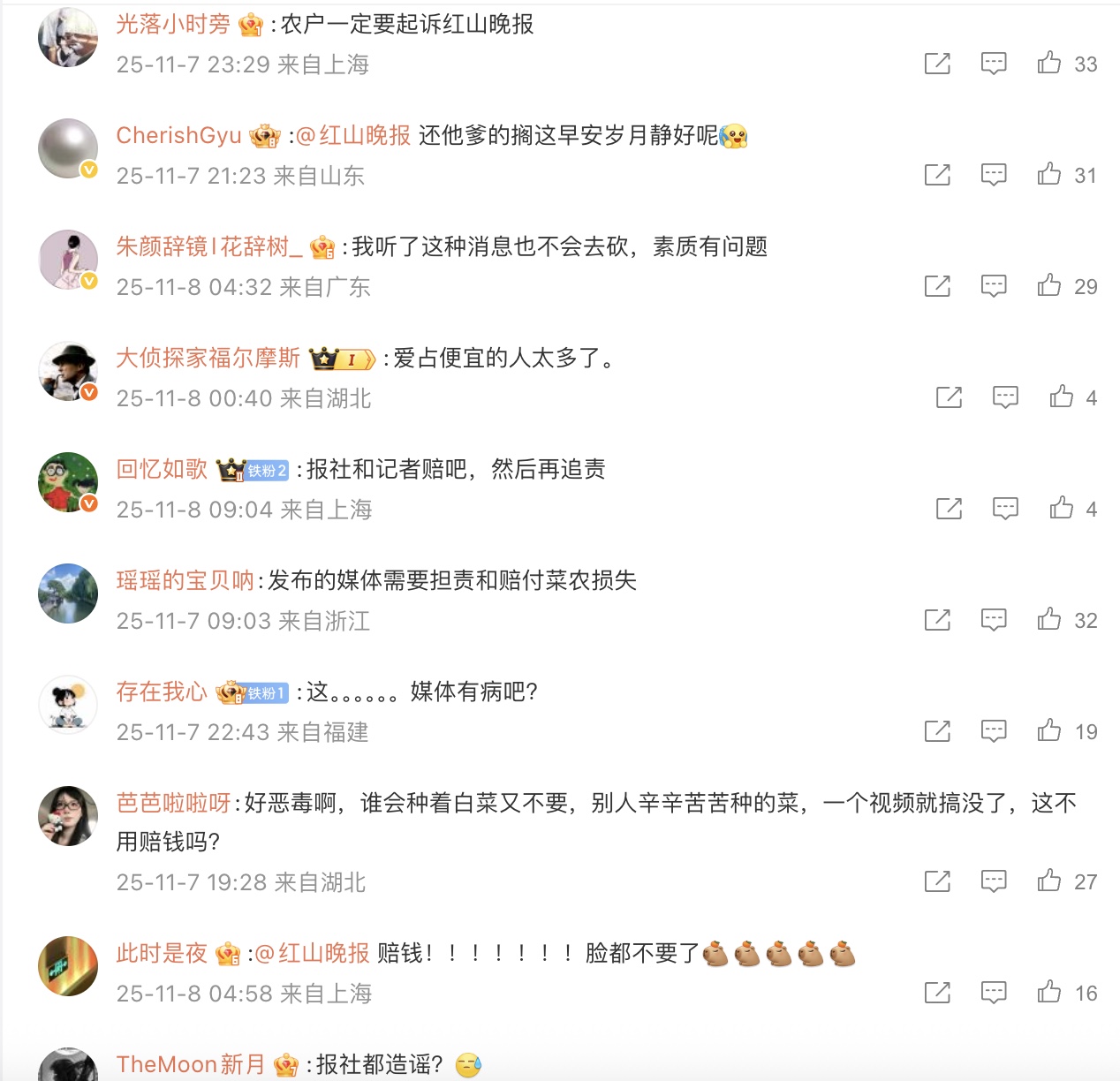Like 存在我心's comment

point(1049,730)
